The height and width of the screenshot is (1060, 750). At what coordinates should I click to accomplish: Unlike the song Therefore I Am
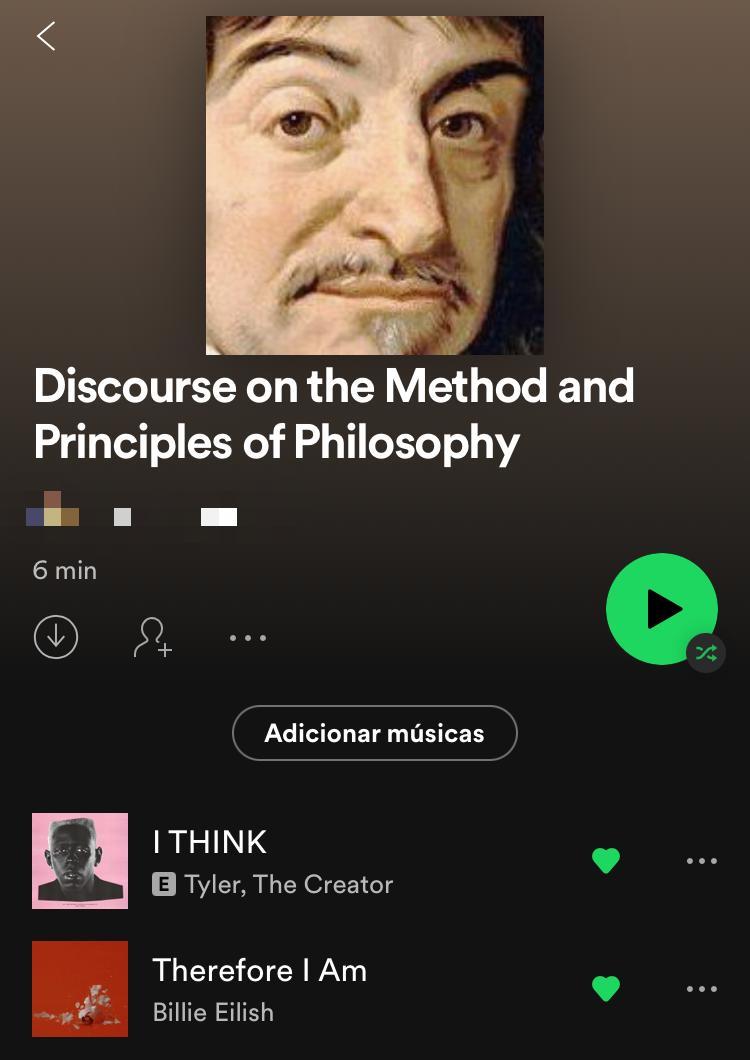click(x=606, y=989)
